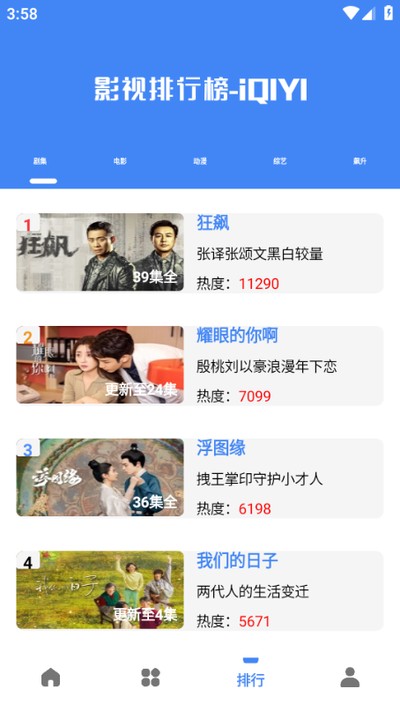This screenshot has height=711, width=400.
Task: Open the 我们的日子 card
Action: pyautogui.click(x=200, y=590)
